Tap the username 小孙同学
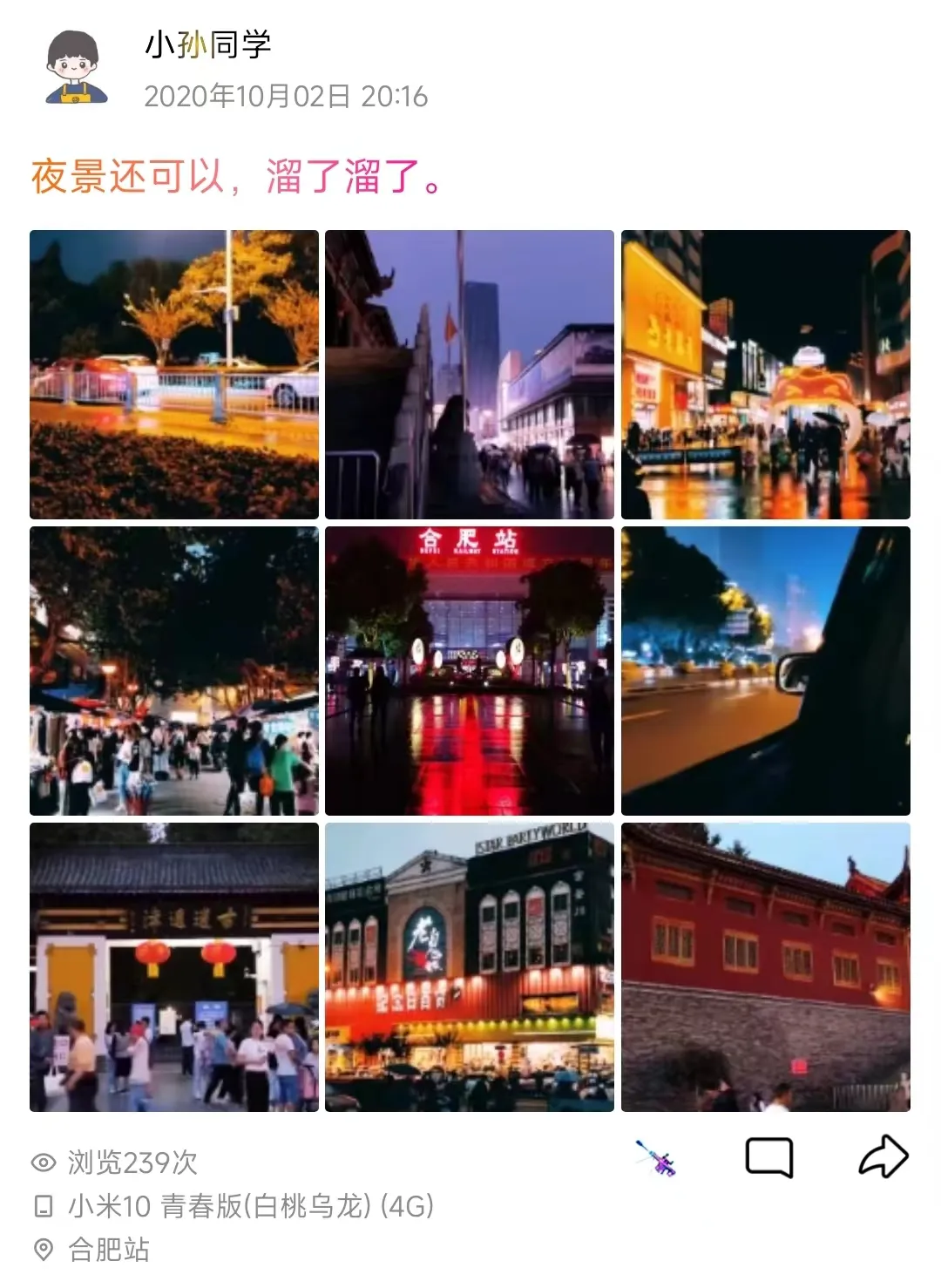 [x=208, y=44]
